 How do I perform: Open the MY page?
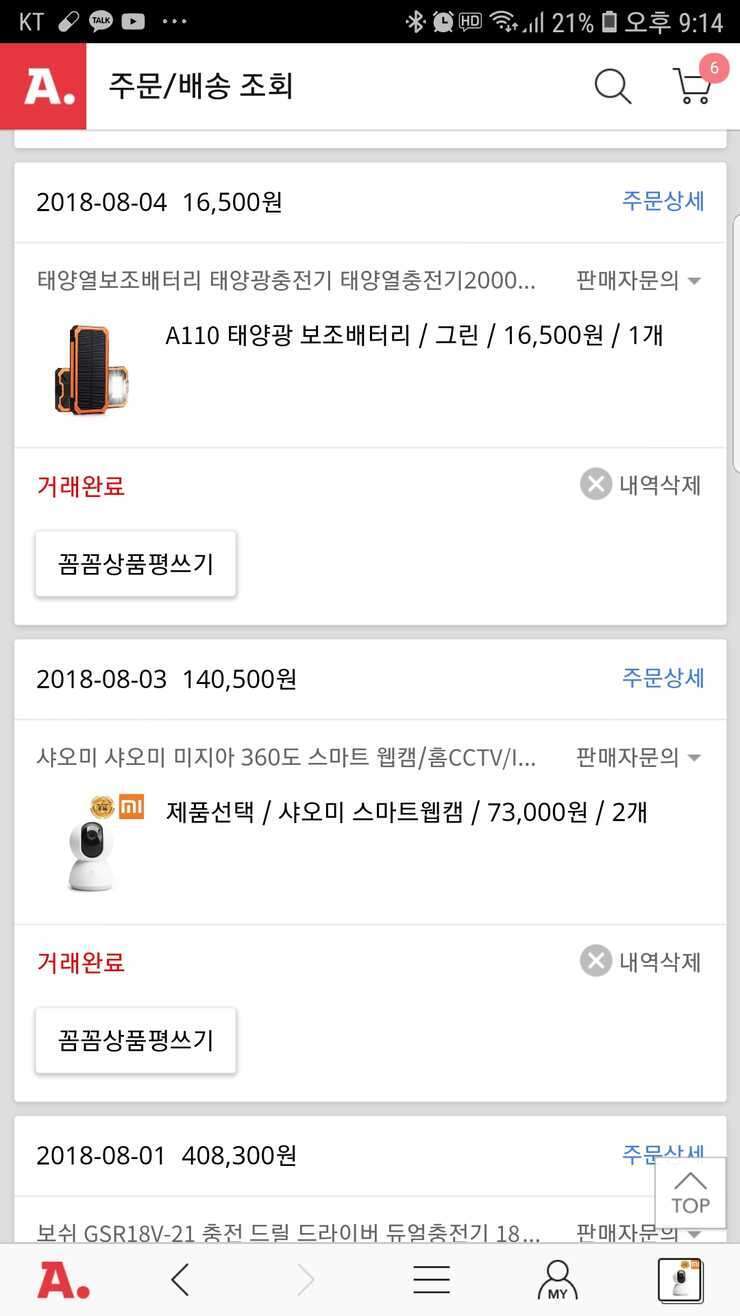click(557, 1280)
